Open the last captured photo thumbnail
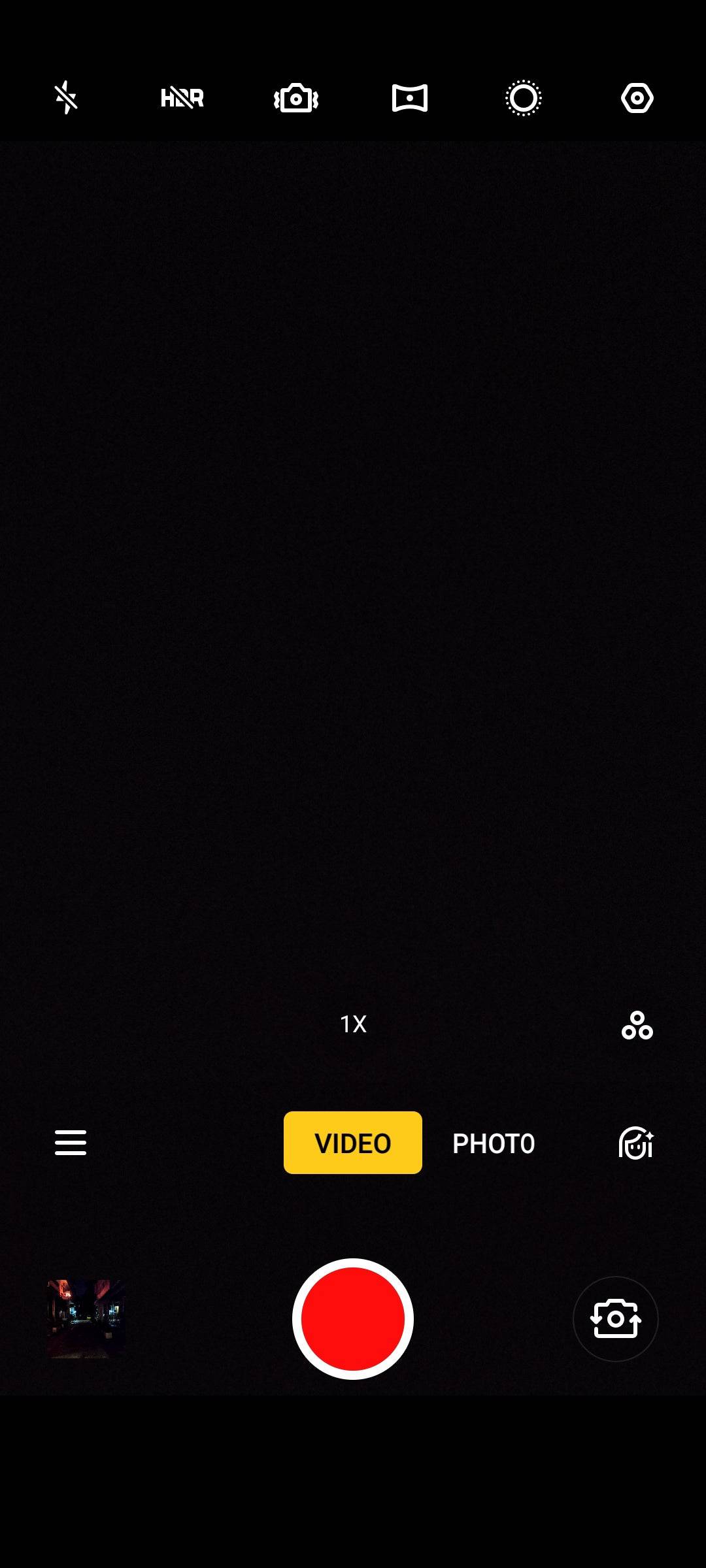The width and height of the screenshot is (706, 1568). point(86,1319)
